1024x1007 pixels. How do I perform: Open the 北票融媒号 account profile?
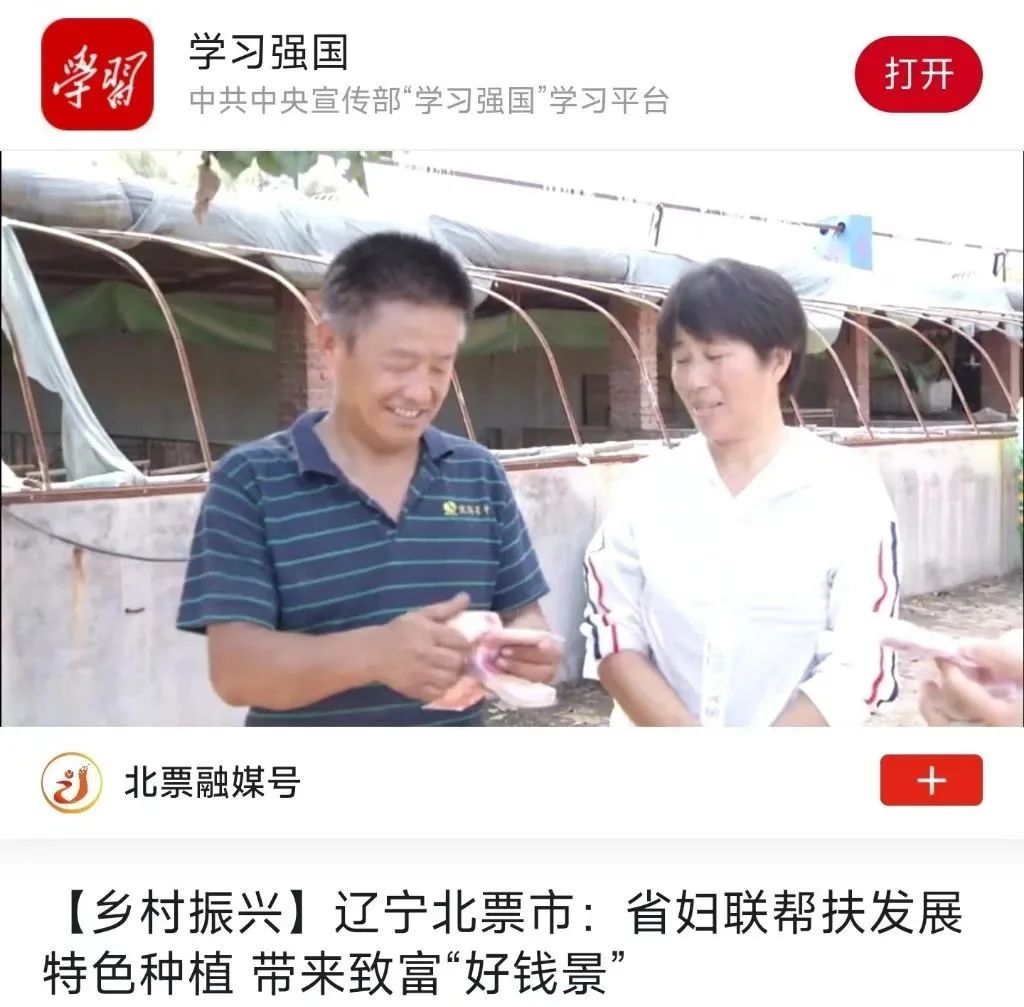(210, 782)
